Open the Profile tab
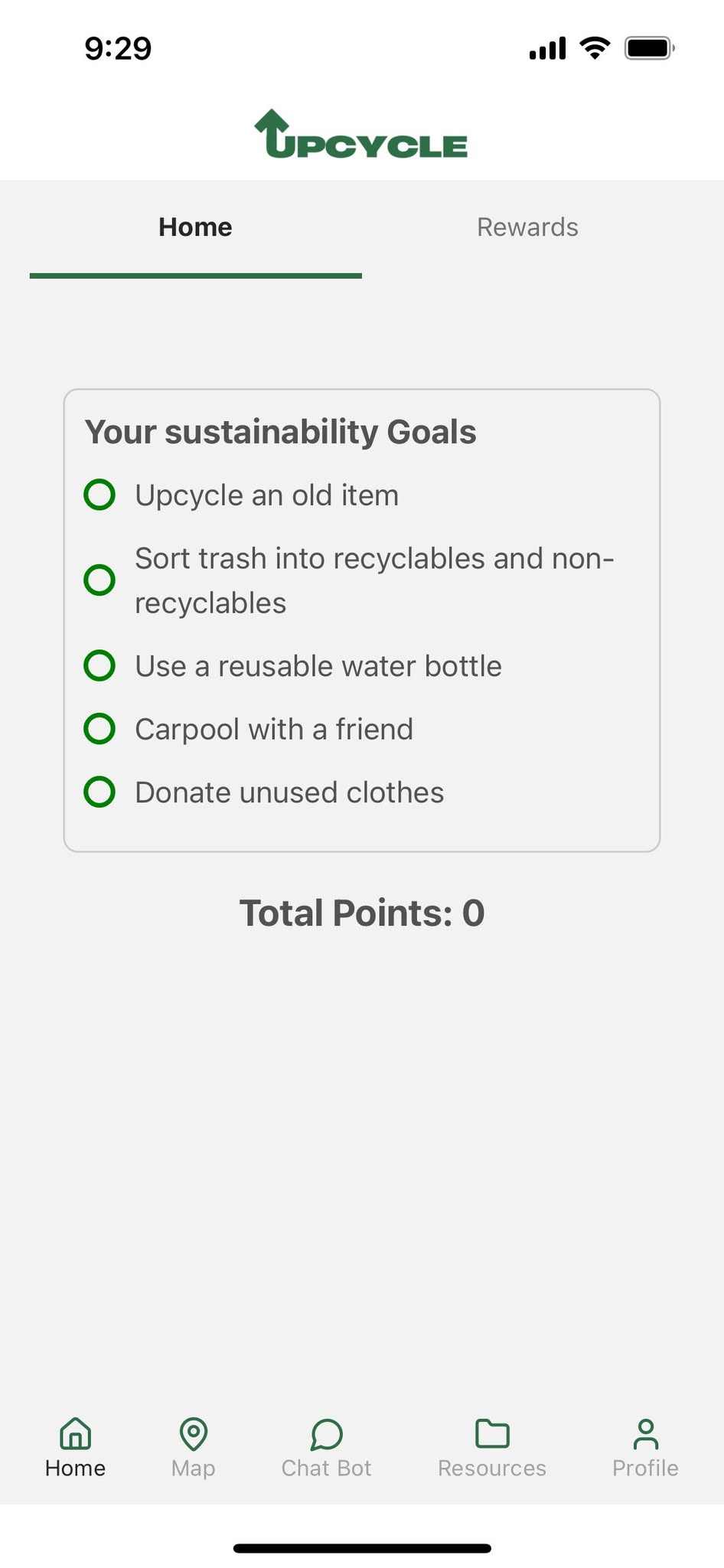This screenshot has width=724, height=1568. [x=645, y=1447]
